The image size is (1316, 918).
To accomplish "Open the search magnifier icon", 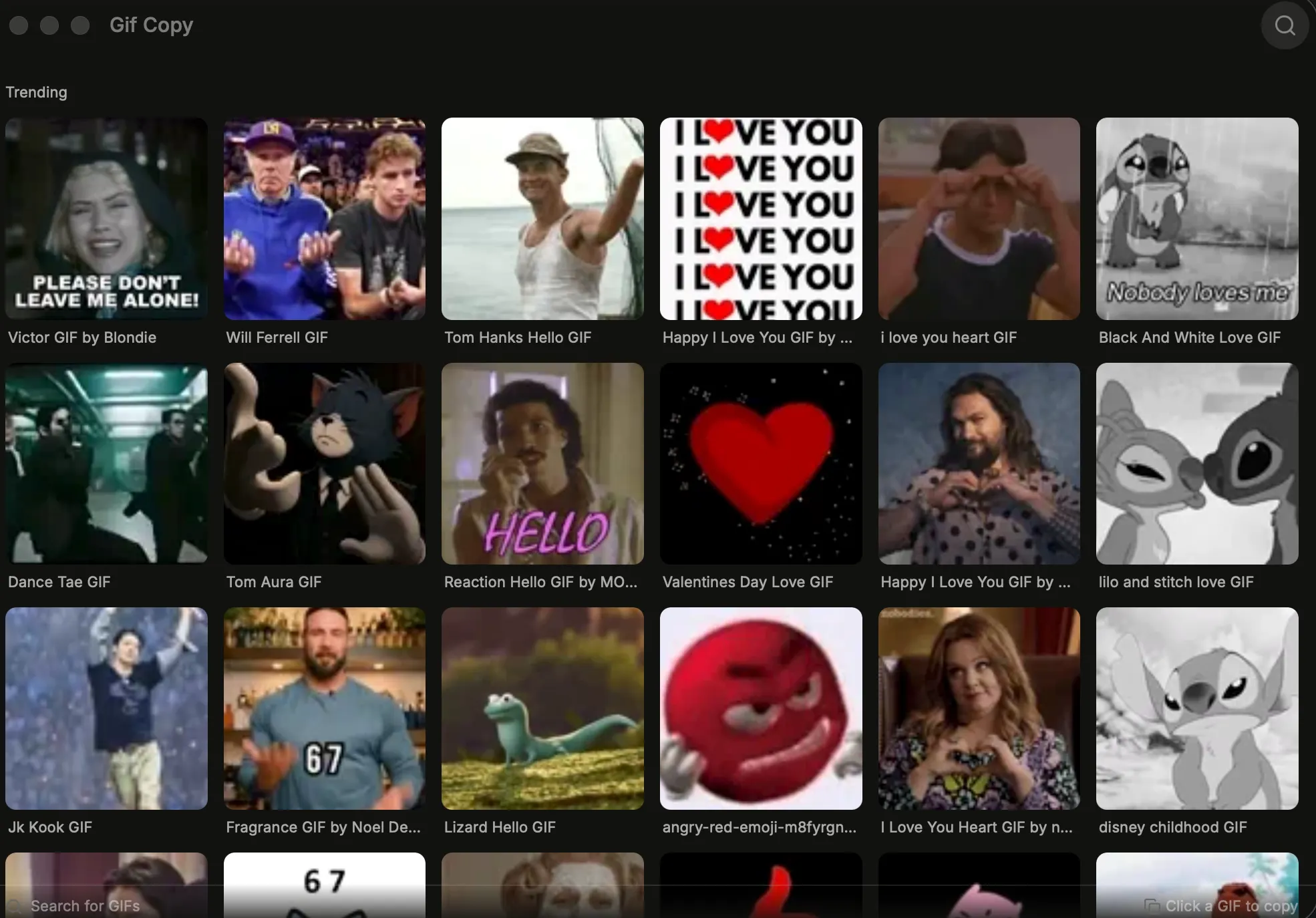I will tap(1284, 25).
